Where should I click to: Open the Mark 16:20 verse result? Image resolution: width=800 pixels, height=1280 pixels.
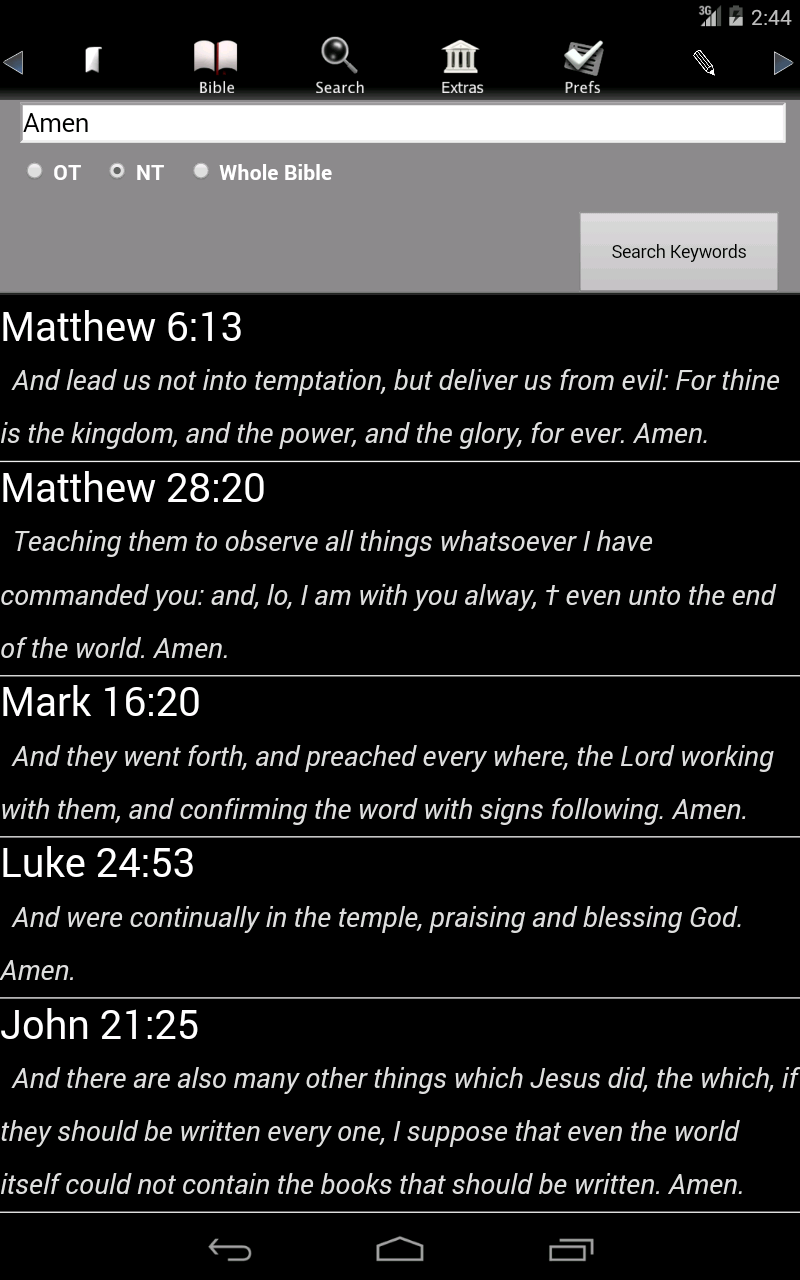click(x=400, y=755)
